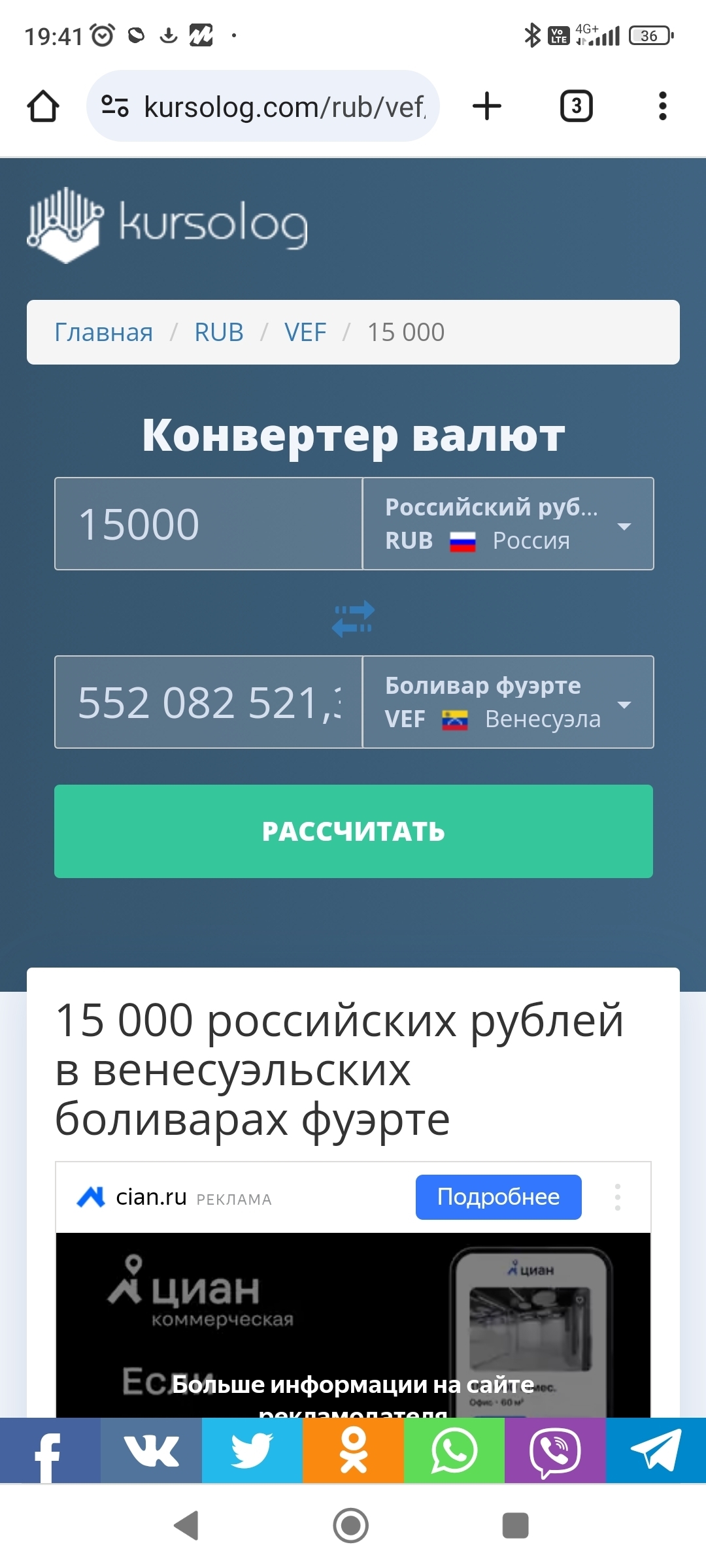Image resolution: width=706 pixels, height=1568 pixels.
Task: Open the browser overflow menu
Action: (x=662, y=106)
